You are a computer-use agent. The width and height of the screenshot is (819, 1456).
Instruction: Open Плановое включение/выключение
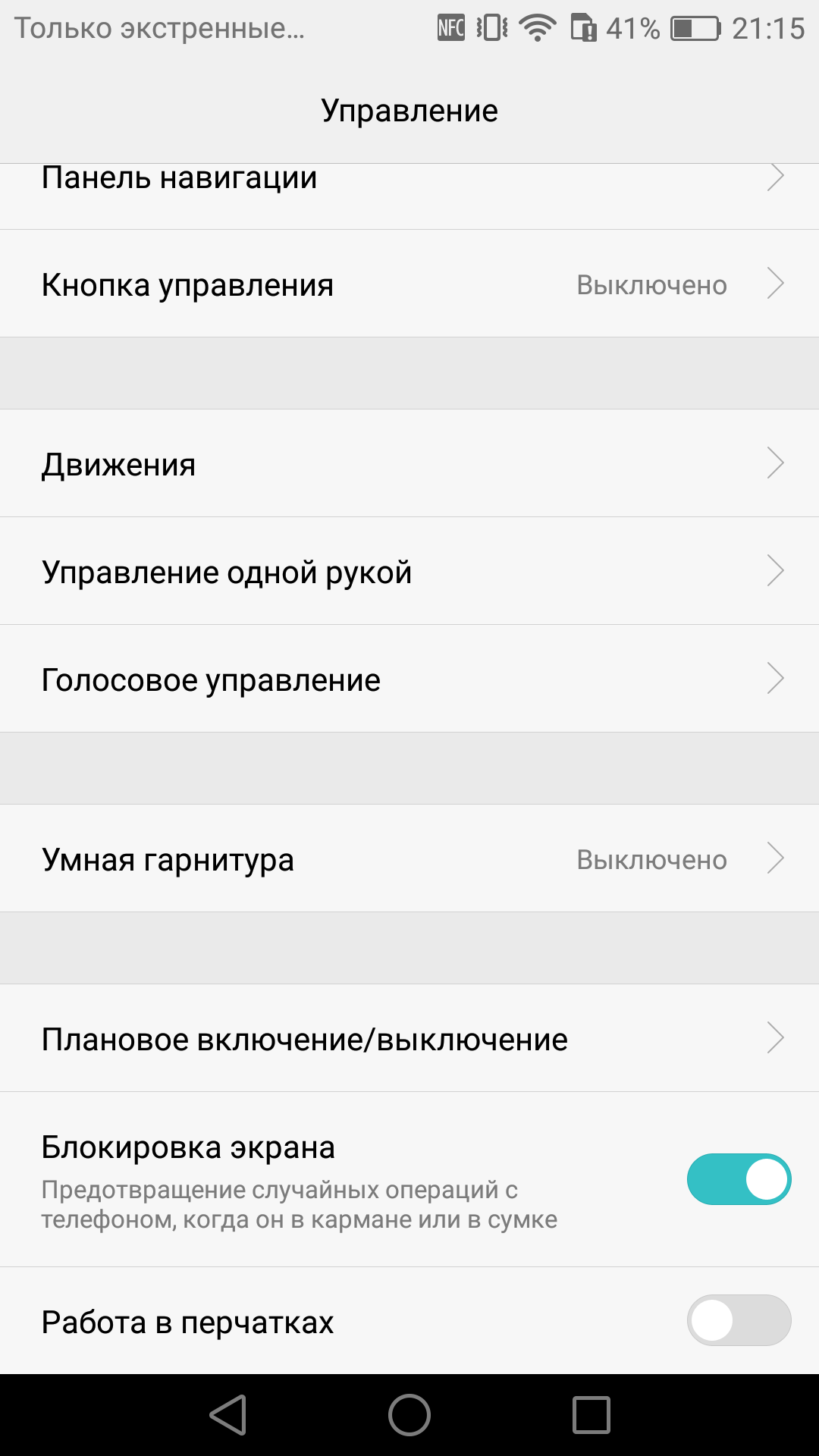coord(409,1038)
